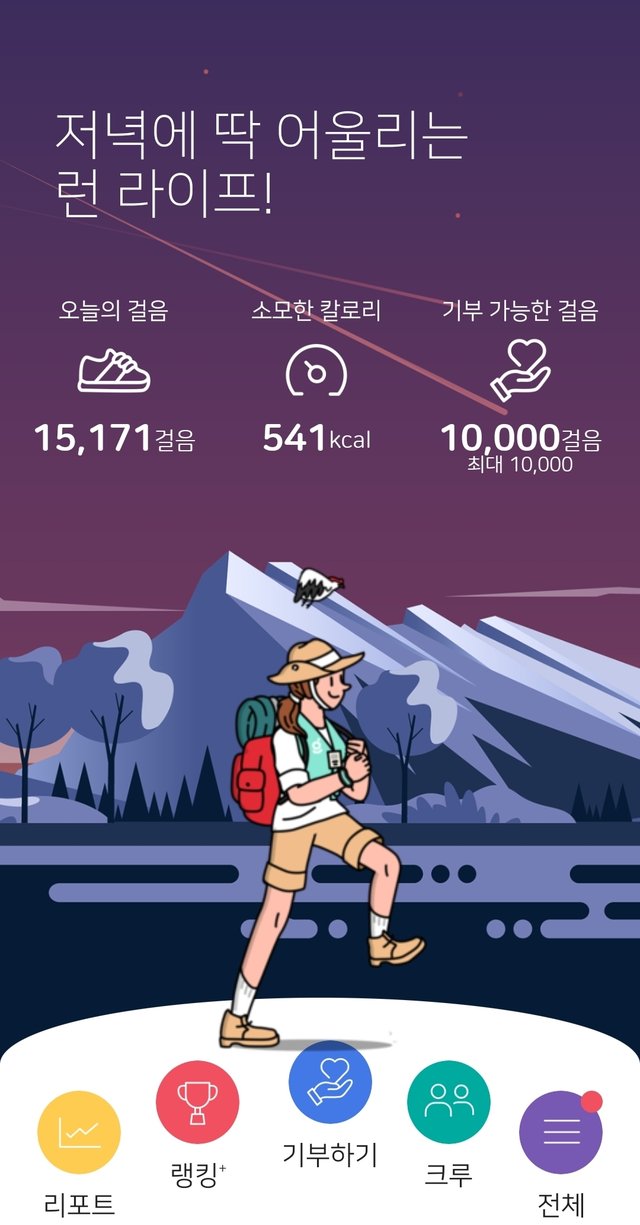Open the 리포트 report section

click(x=79, y=1133)
